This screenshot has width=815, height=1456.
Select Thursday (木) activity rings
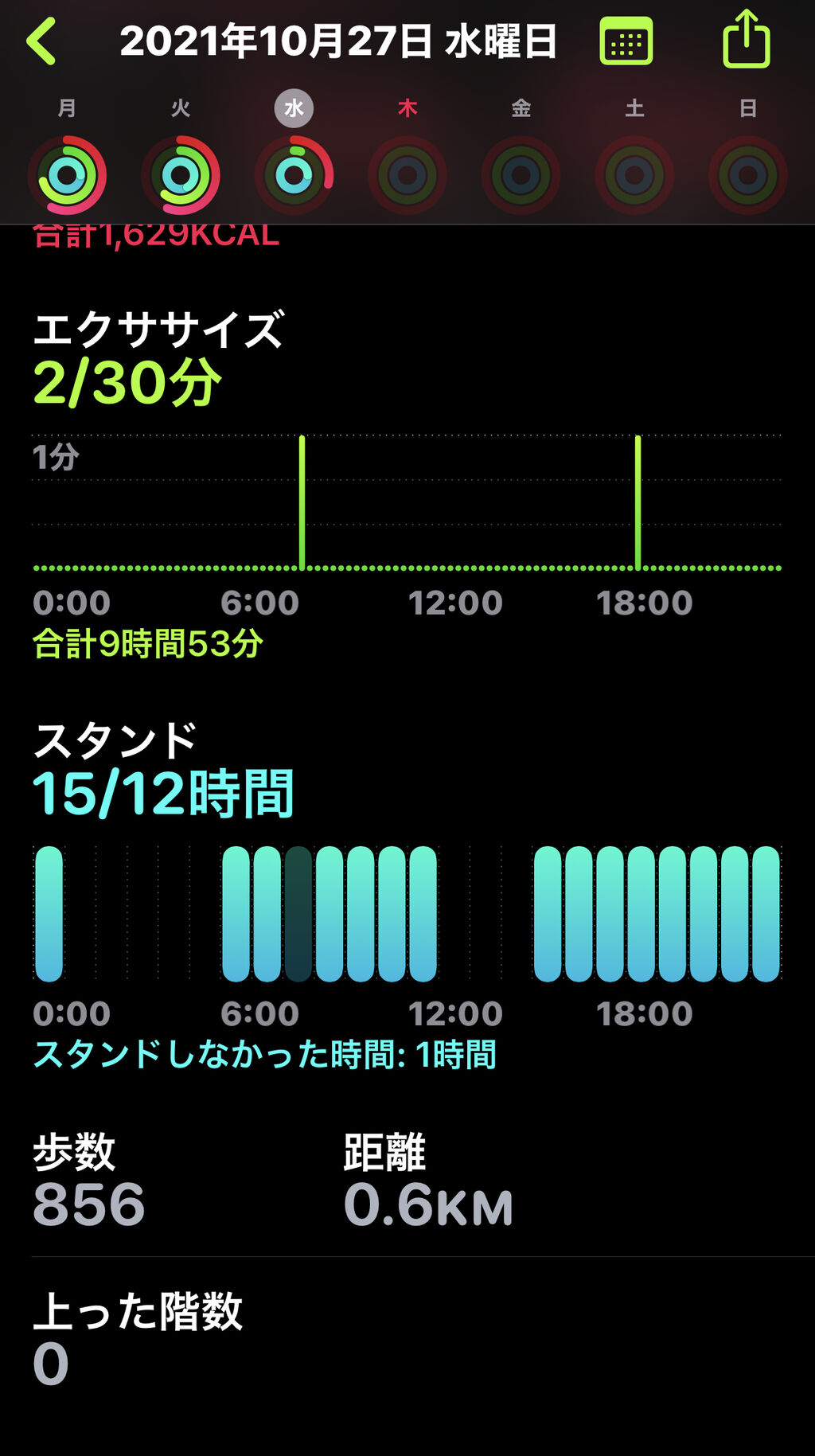[407, 175]
